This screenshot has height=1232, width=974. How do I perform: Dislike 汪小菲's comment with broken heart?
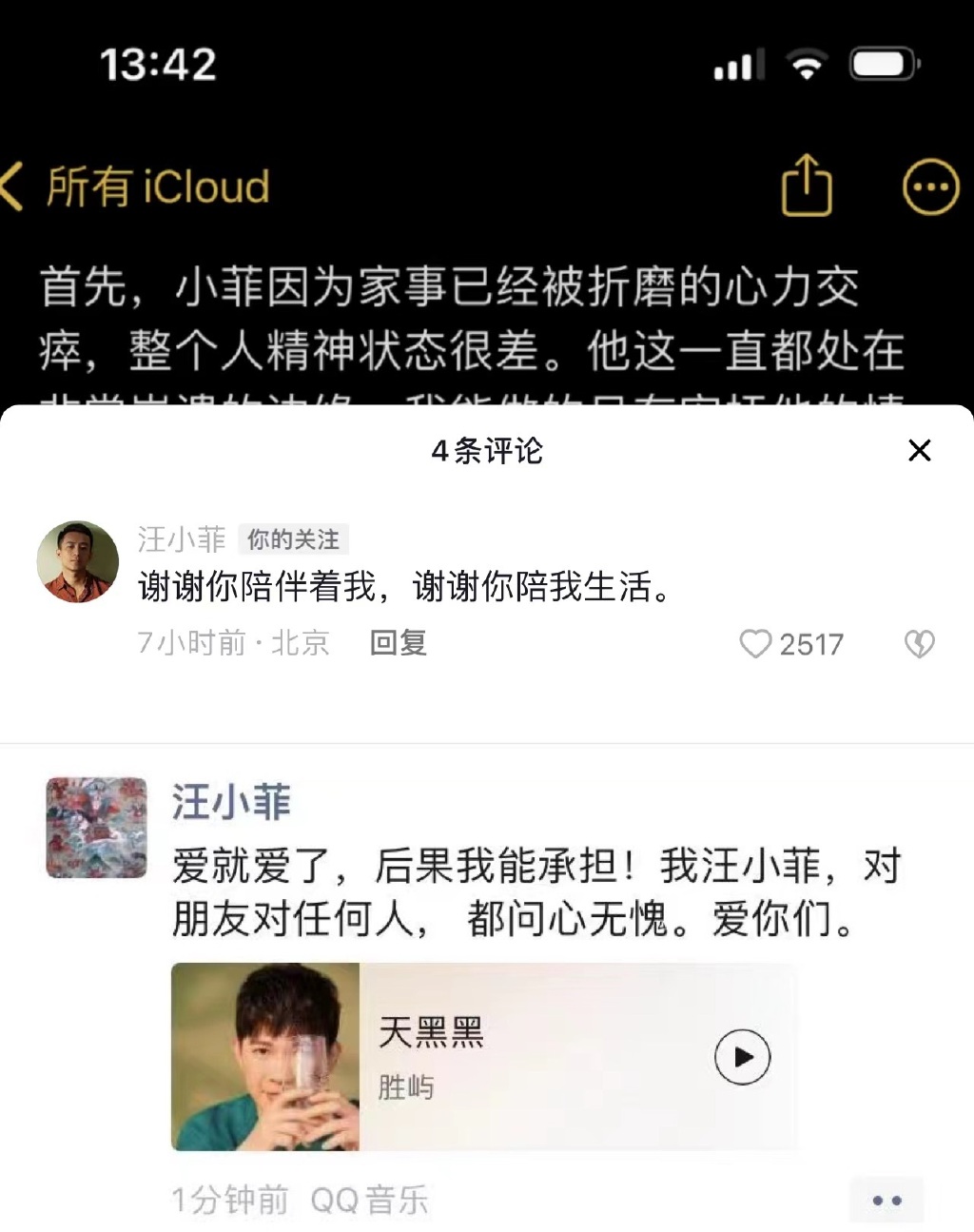point(919,644)
